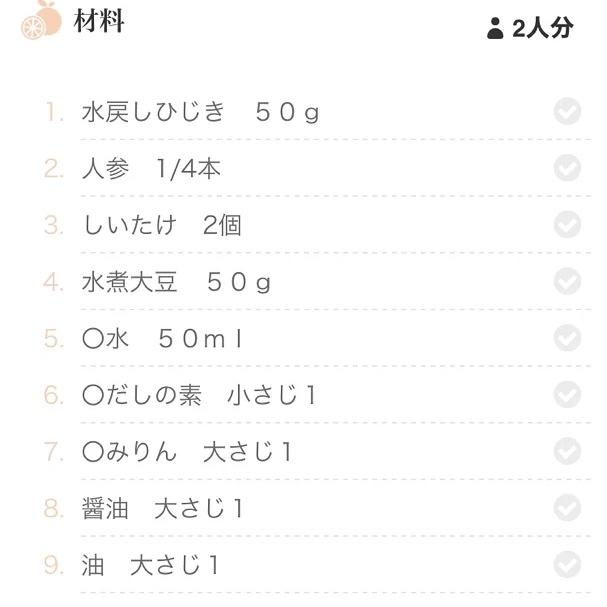The height and width of the screenshot is (607, 607).
Task: Check off 水煮大豆 50g
Action: click(567, 282)
